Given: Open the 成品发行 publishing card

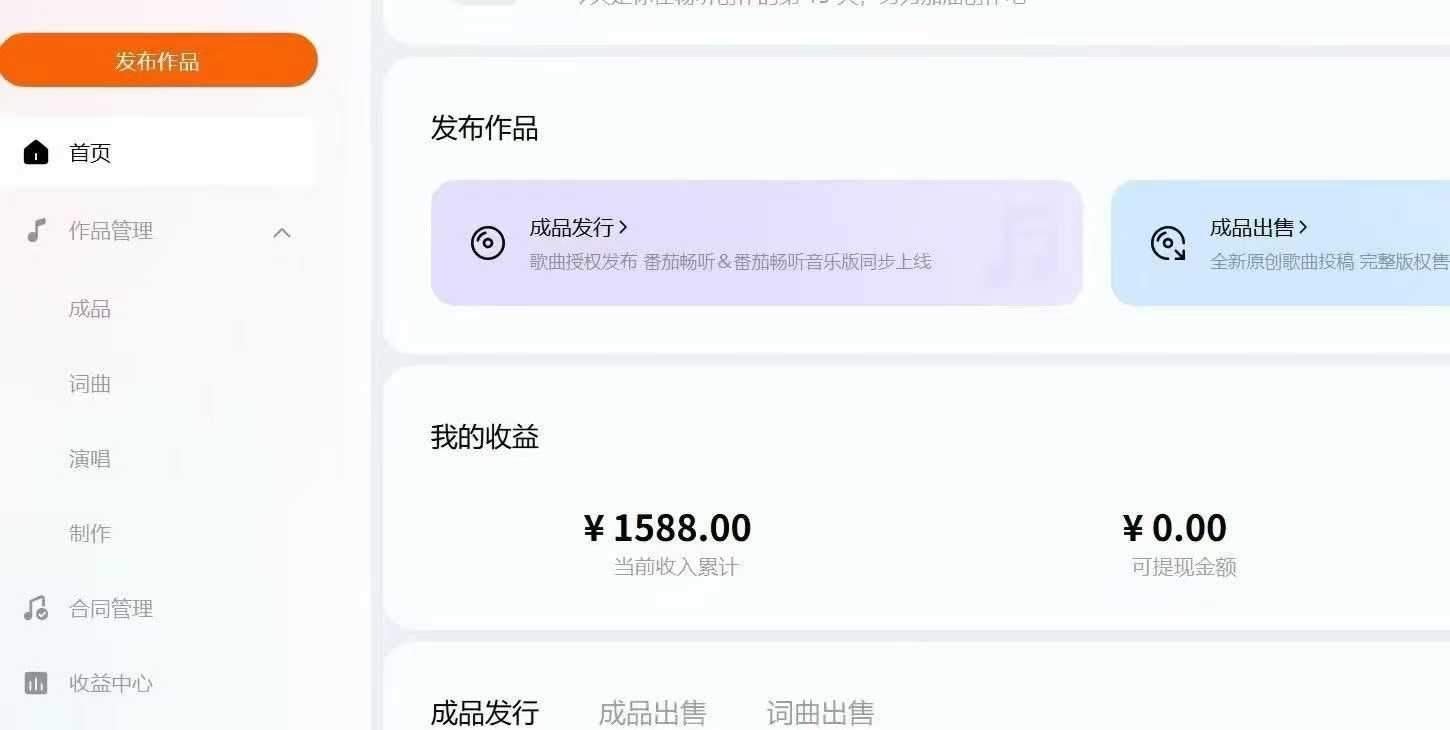Looking at the screenshot, I should [x=756, y=243].
